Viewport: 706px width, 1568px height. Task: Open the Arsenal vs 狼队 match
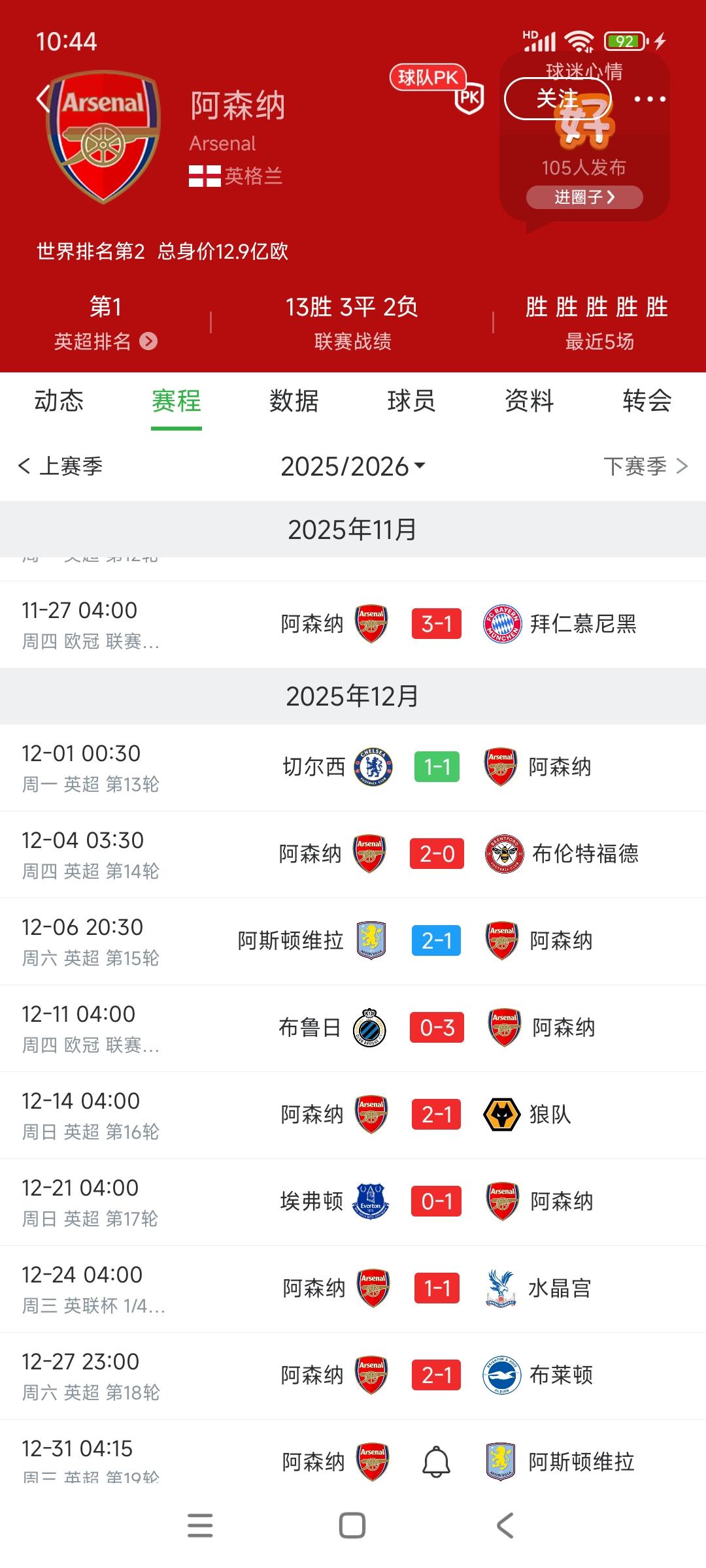(x=437, y=1115)
